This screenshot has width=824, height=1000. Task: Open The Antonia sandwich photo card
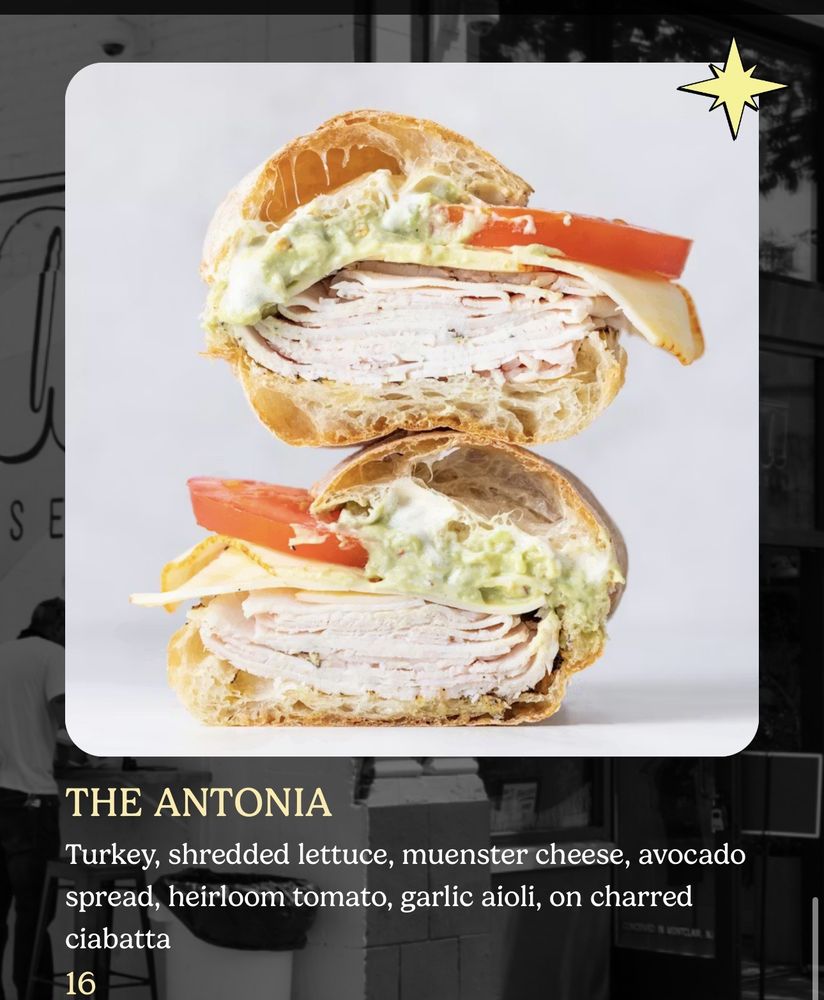pyautogui.click(x=411, y=410)
